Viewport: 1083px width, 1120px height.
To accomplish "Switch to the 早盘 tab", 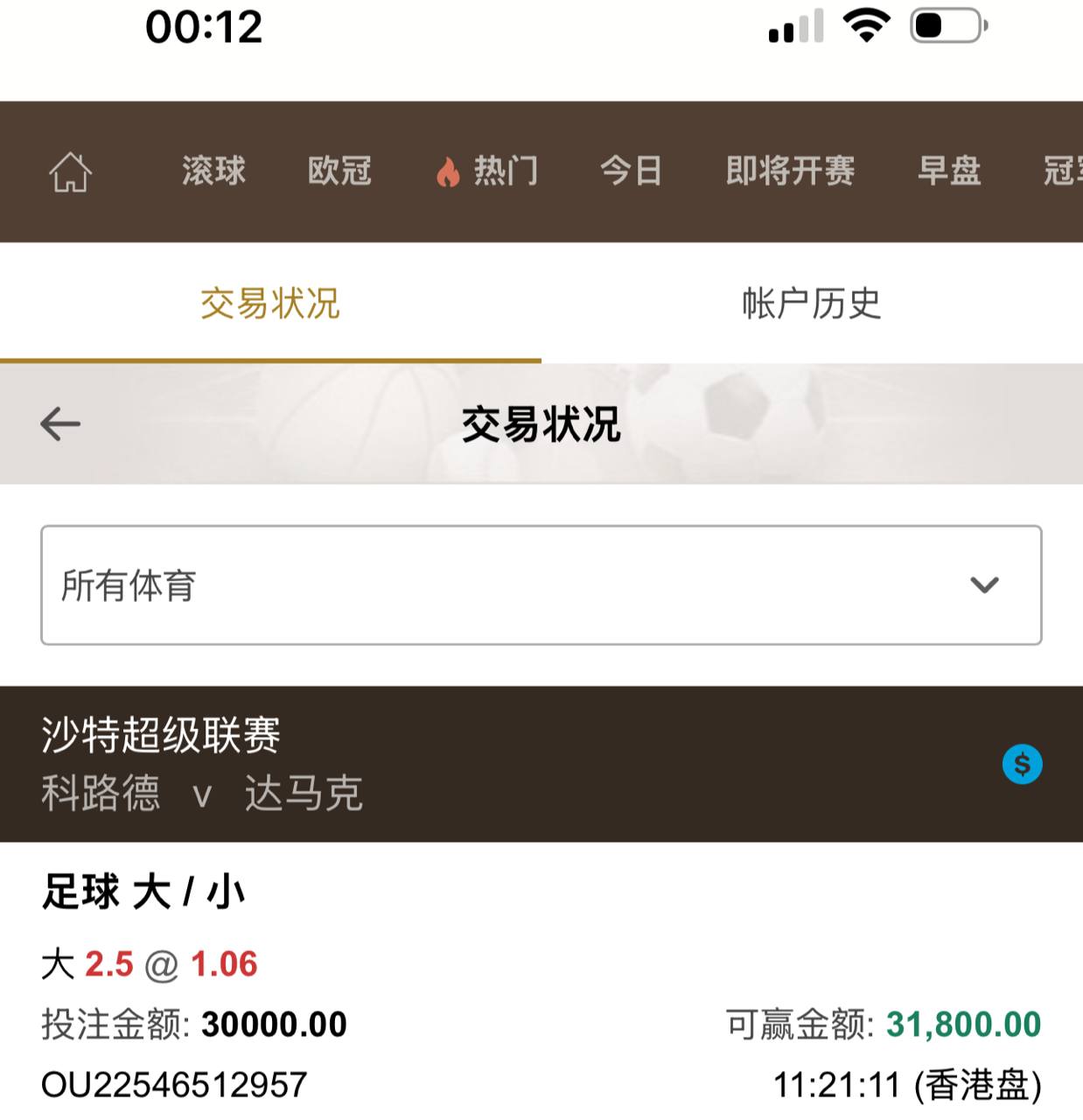I will click(x=949, y=171).
